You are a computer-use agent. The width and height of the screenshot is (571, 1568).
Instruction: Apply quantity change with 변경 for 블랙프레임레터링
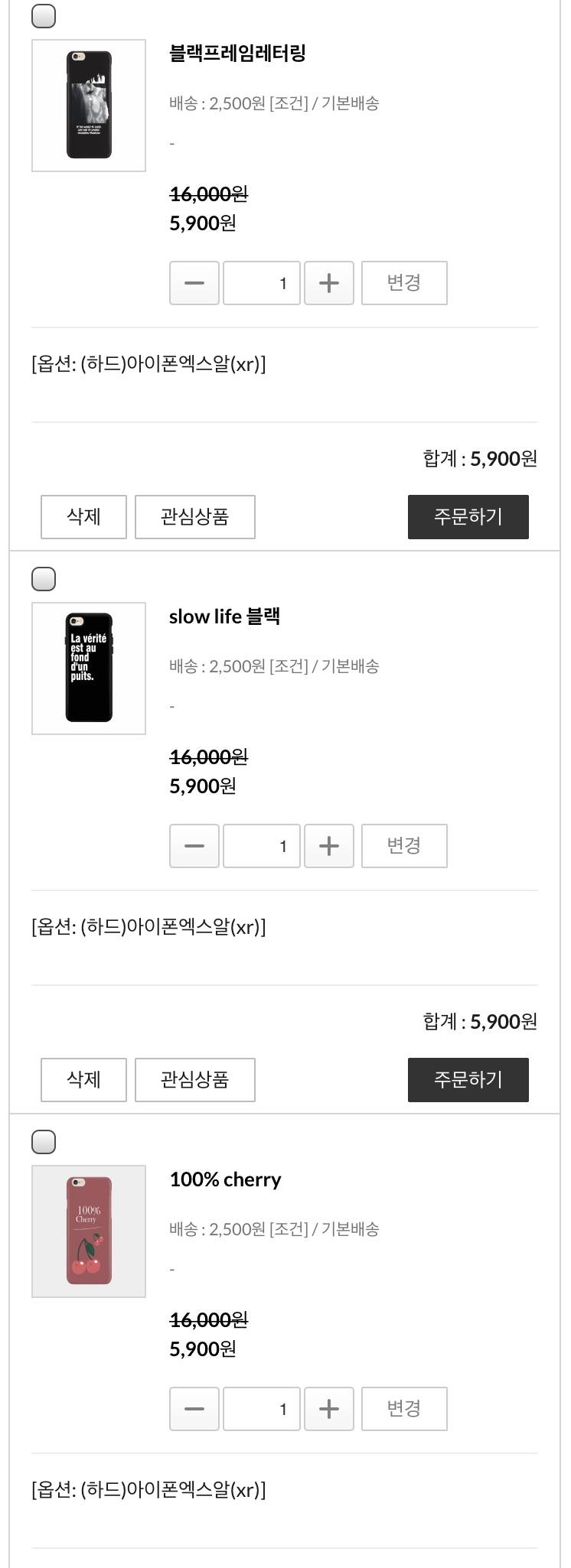(x=404, y=283)
